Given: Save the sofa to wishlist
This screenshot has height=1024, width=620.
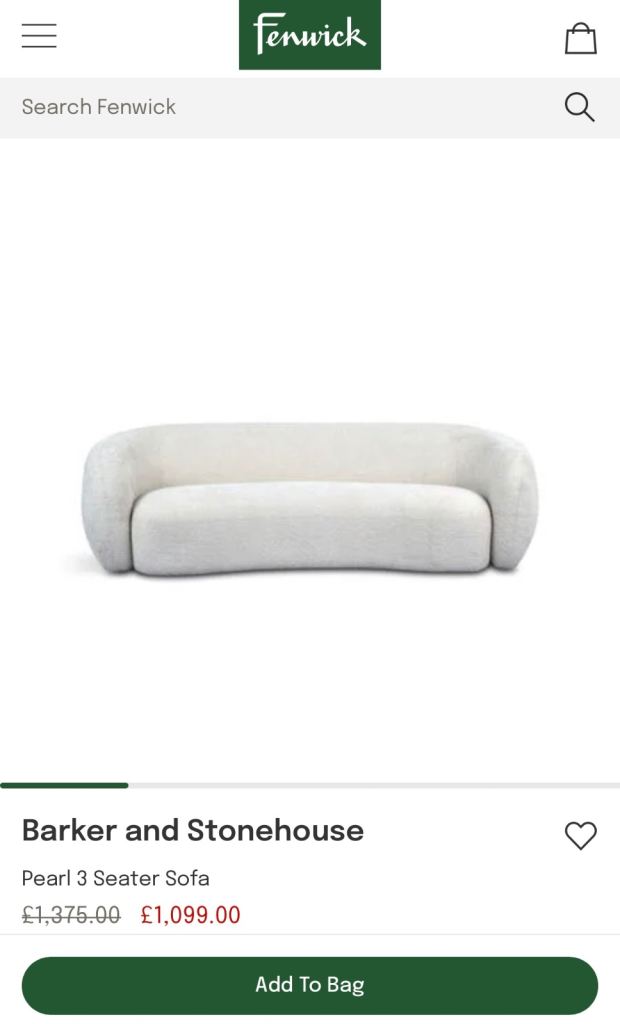Looking at the screenshot, I should (580, 835).
